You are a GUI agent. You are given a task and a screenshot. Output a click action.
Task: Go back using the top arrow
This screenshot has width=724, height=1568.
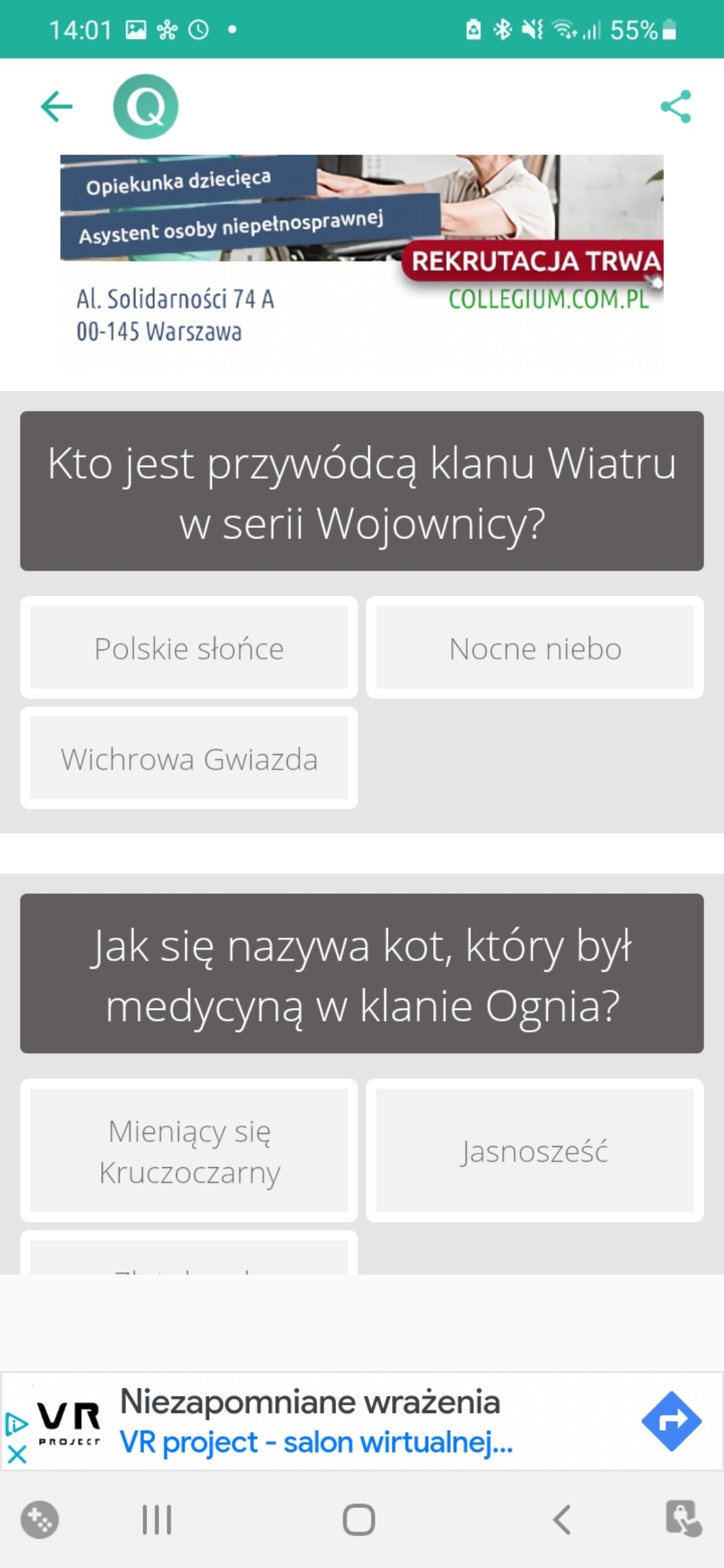(x=56, y=107)
